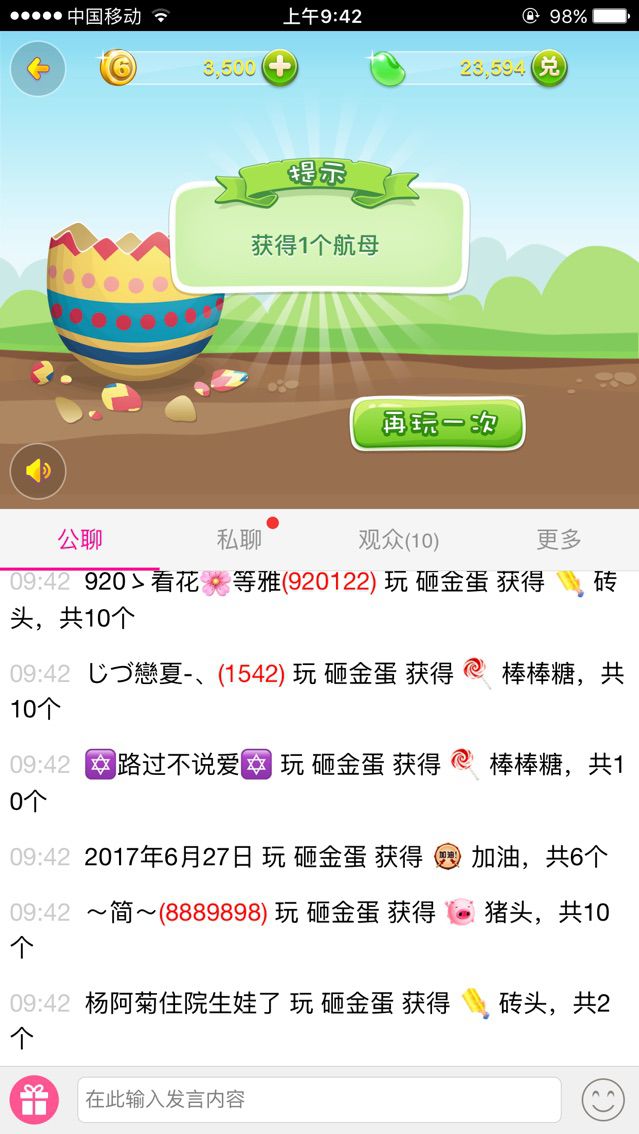Mute the game sound speaker icon
This screenshot has height=1134, width=639.
click(38, 471)
